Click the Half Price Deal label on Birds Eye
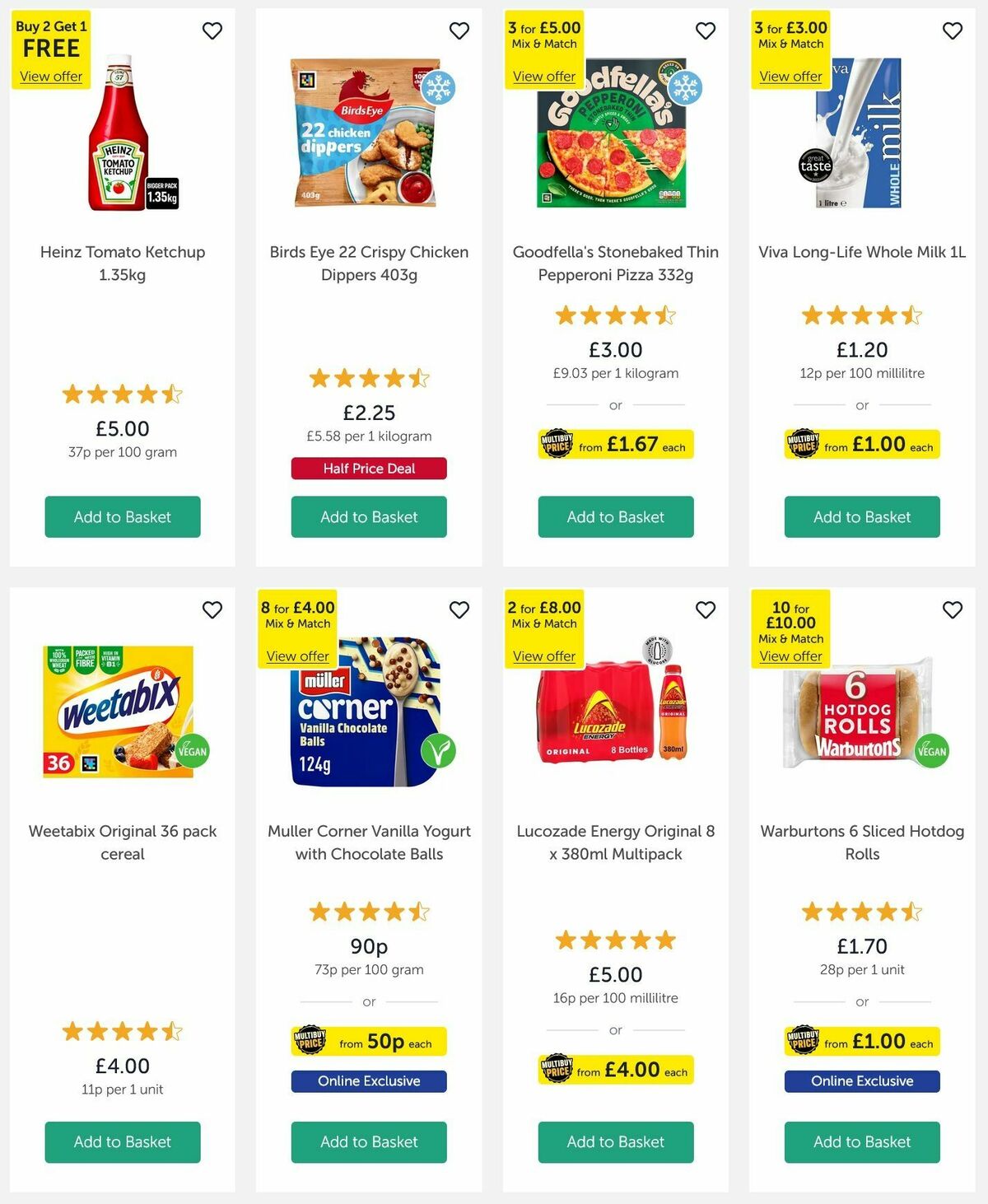Screen dimensions: 988x1204 click(368, 468)
